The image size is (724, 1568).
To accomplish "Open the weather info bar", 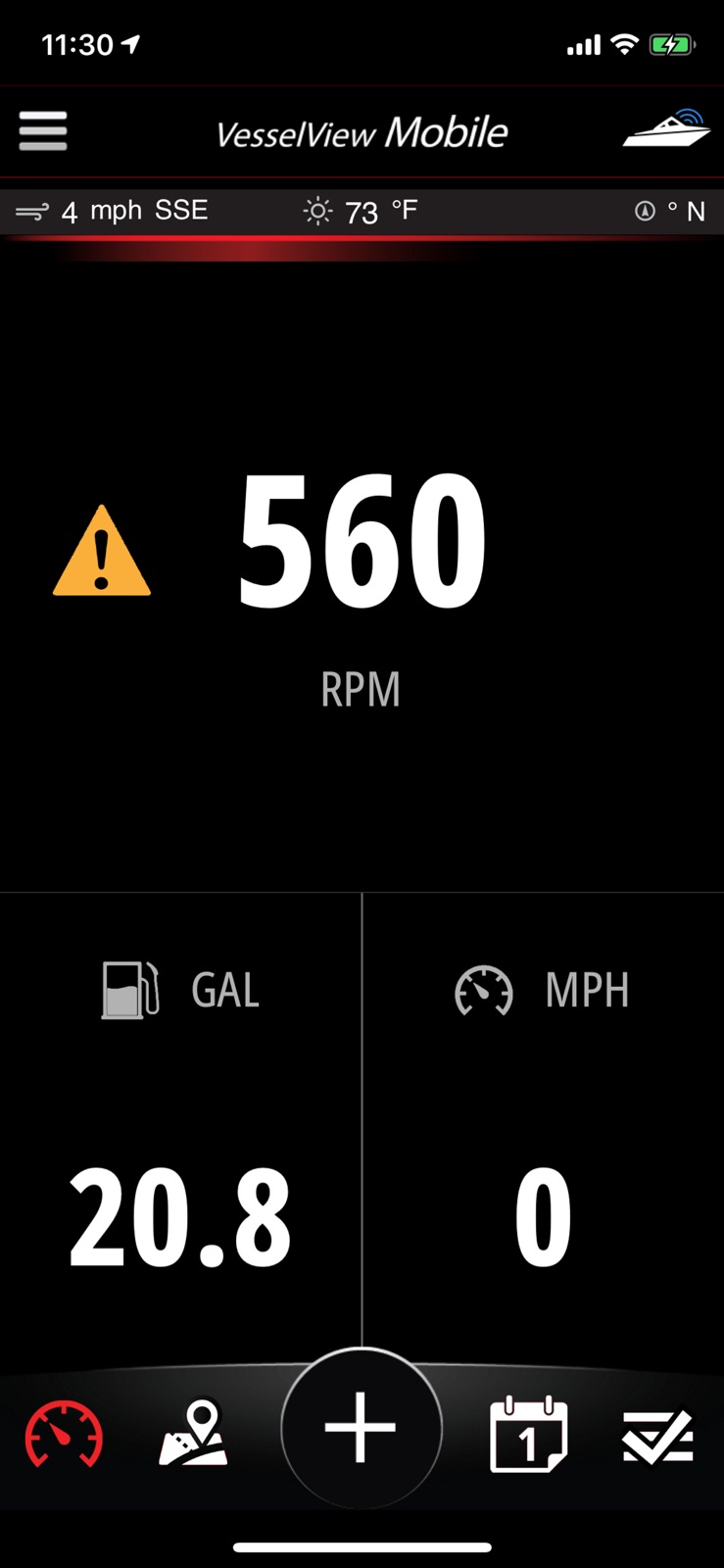I will click(362, 211).
